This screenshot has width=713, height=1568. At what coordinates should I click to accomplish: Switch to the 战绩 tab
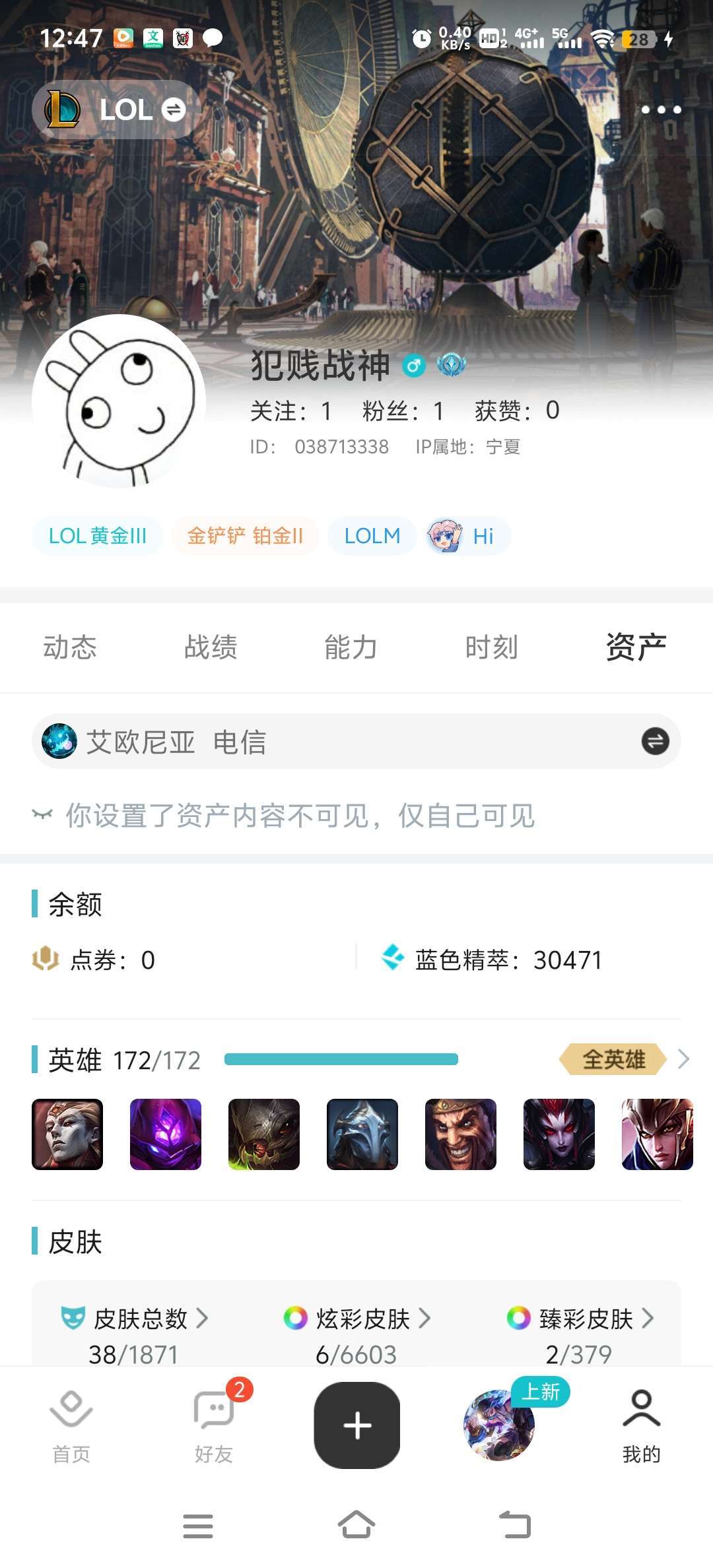click(213, 647)
